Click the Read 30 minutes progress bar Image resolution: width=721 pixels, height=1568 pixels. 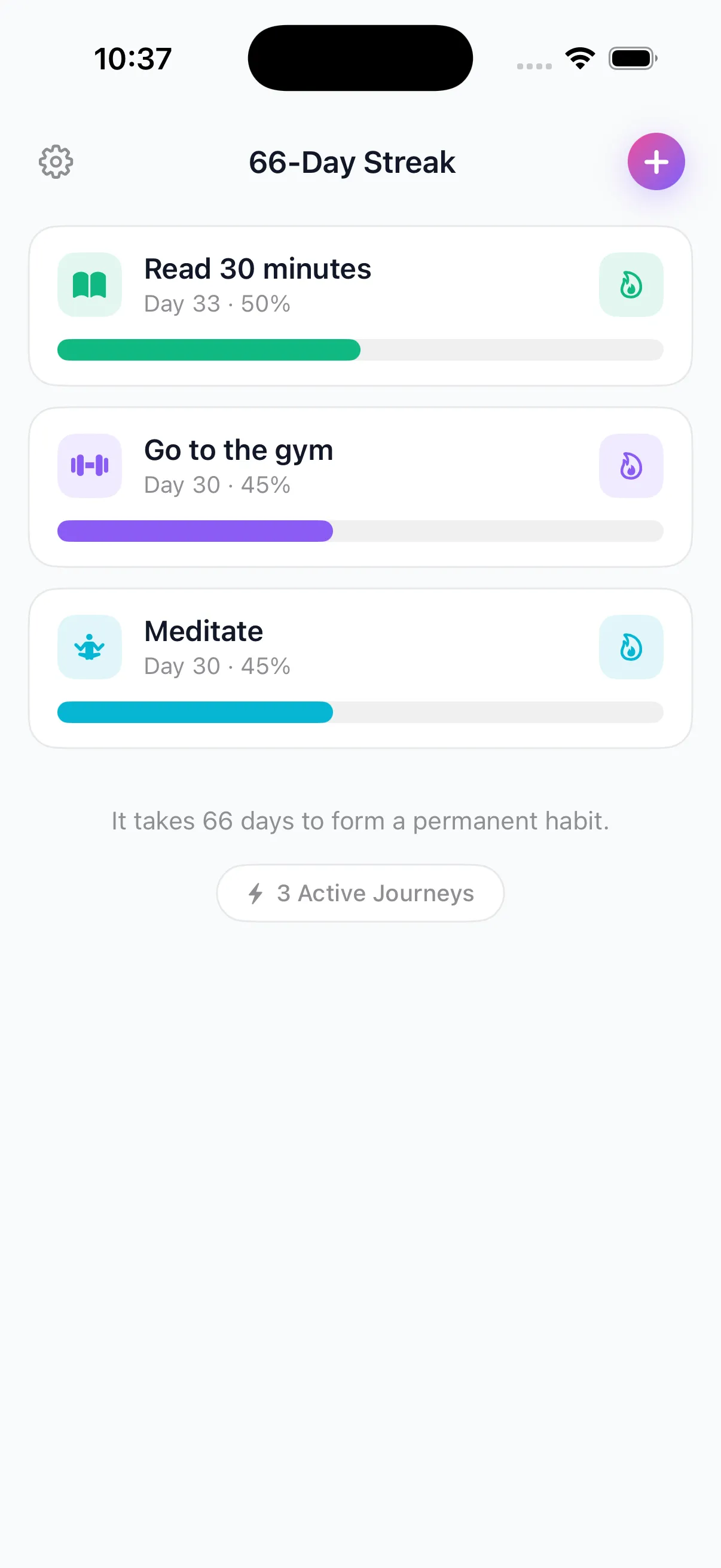click(360, 350)
